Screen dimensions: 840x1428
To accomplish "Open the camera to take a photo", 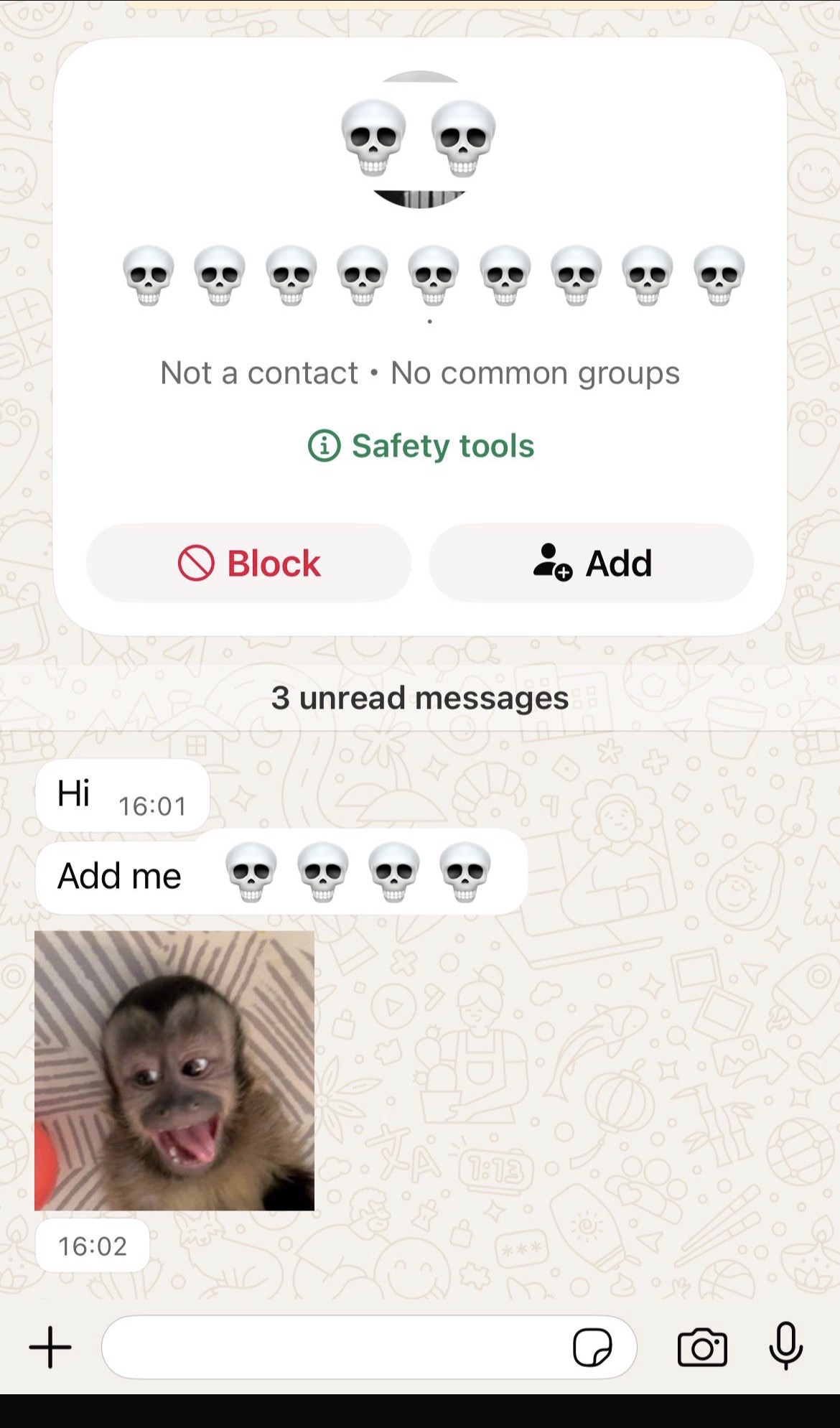I will point(702,1347).
